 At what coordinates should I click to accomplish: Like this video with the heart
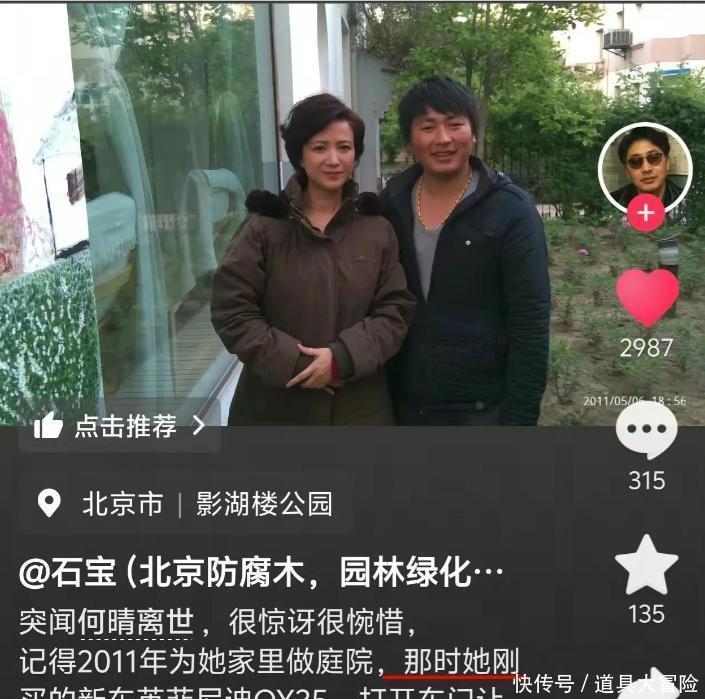pyautogui.click(x=646, y=297)
